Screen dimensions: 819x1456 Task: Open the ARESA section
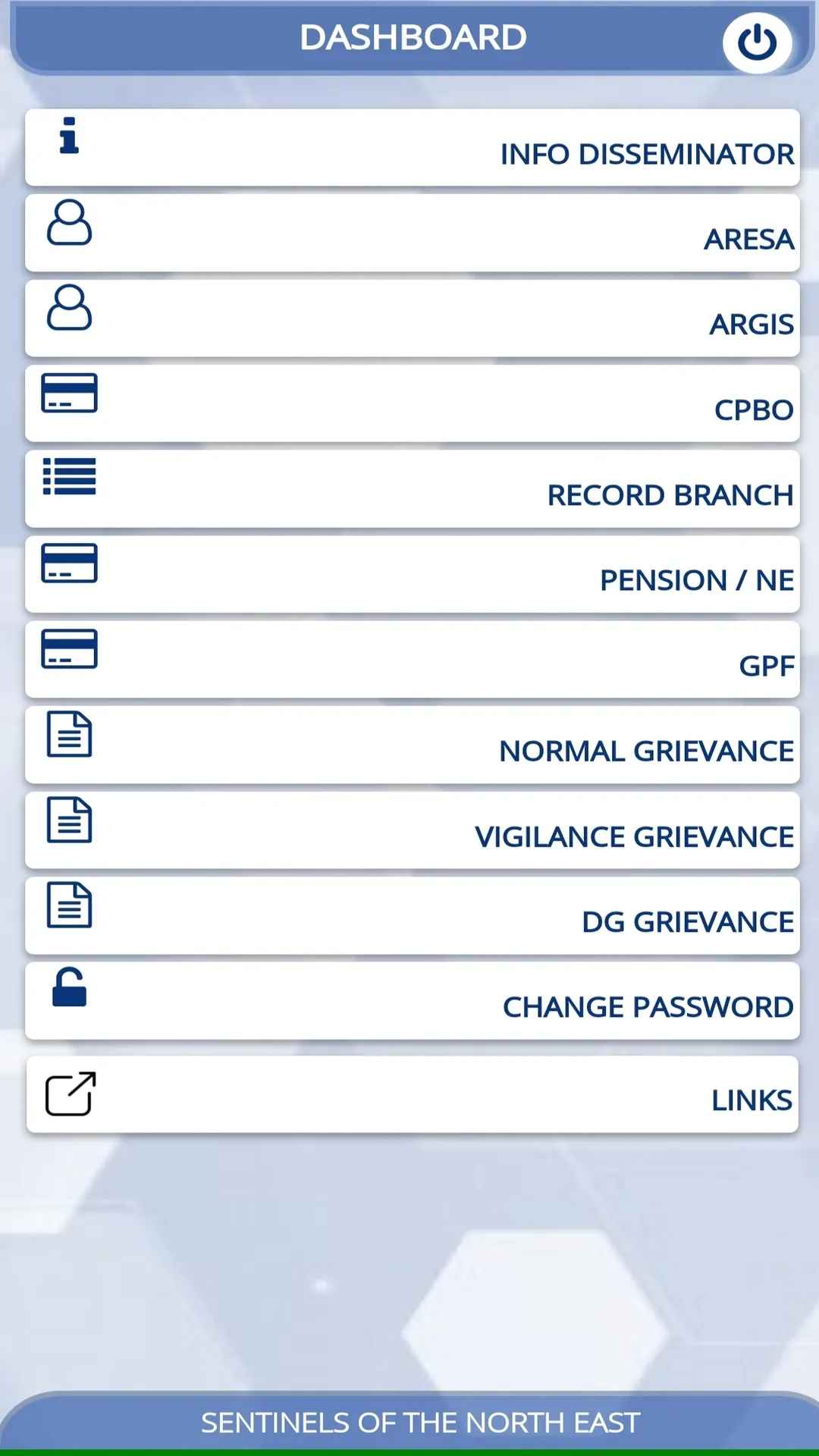(x=413, y=234)
